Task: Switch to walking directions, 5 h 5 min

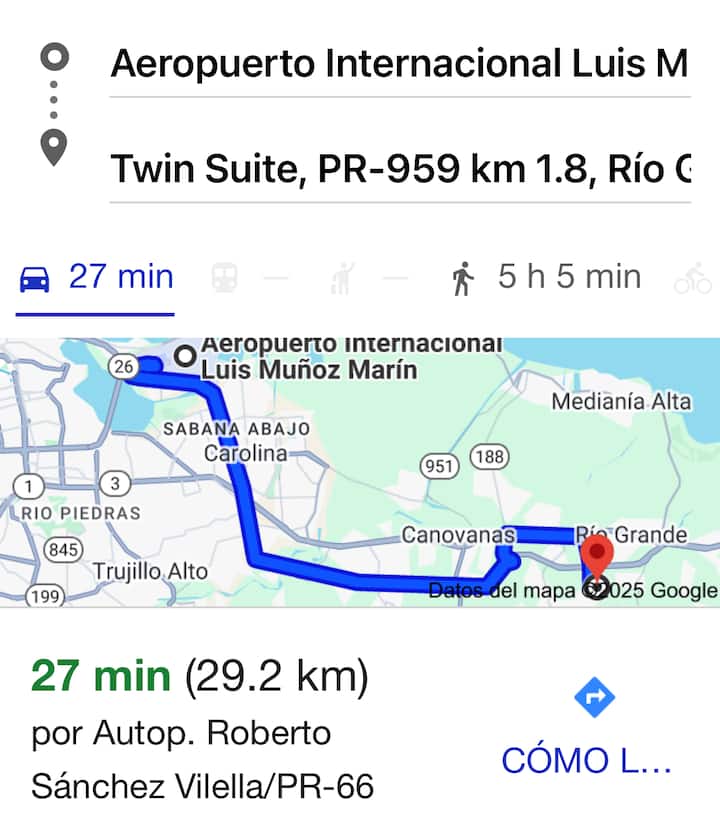Action: coord(545,277)
